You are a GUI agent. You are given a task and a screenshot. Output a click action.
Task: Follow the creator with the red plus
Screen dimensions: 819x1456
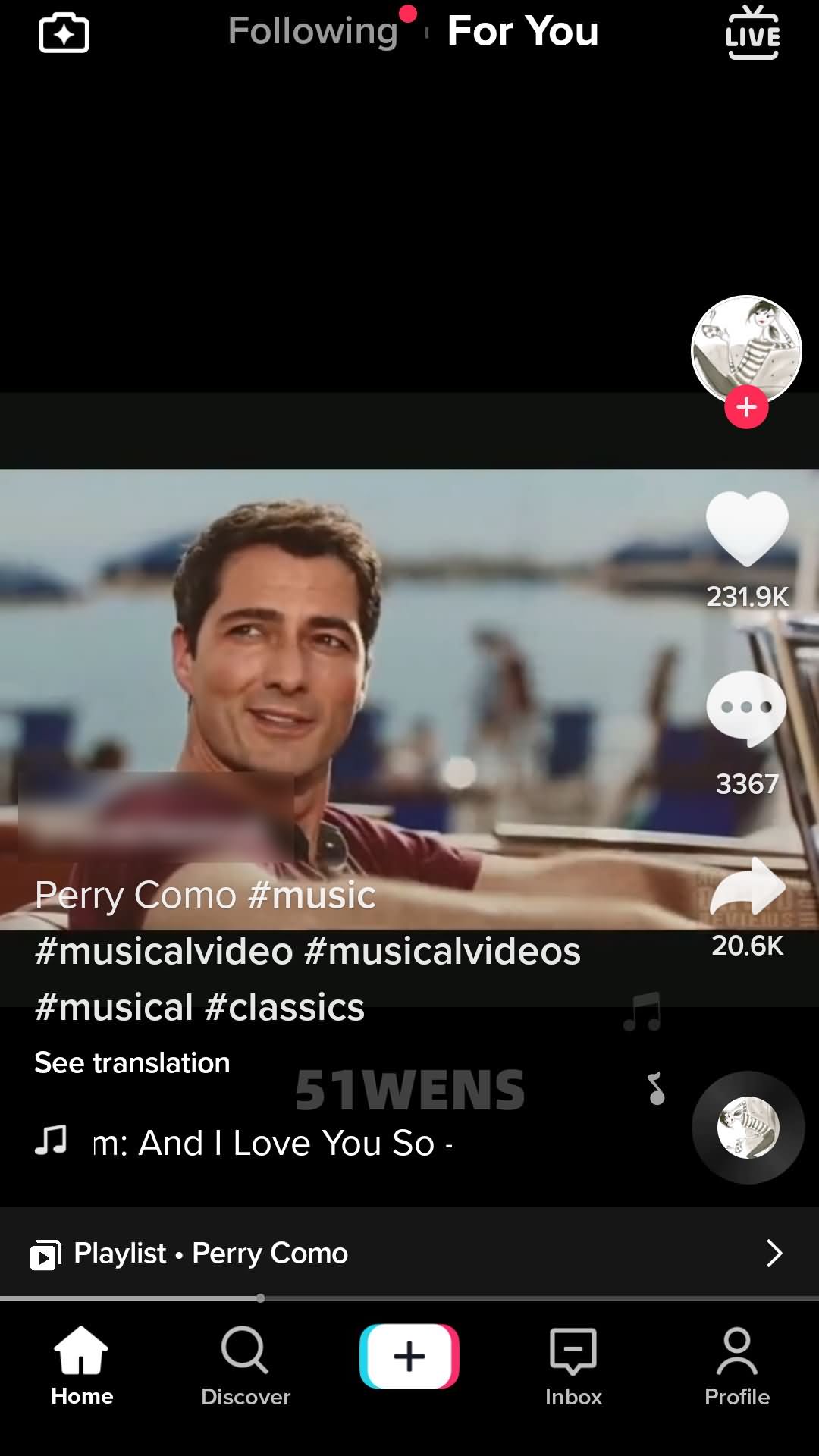pos(746,407)
